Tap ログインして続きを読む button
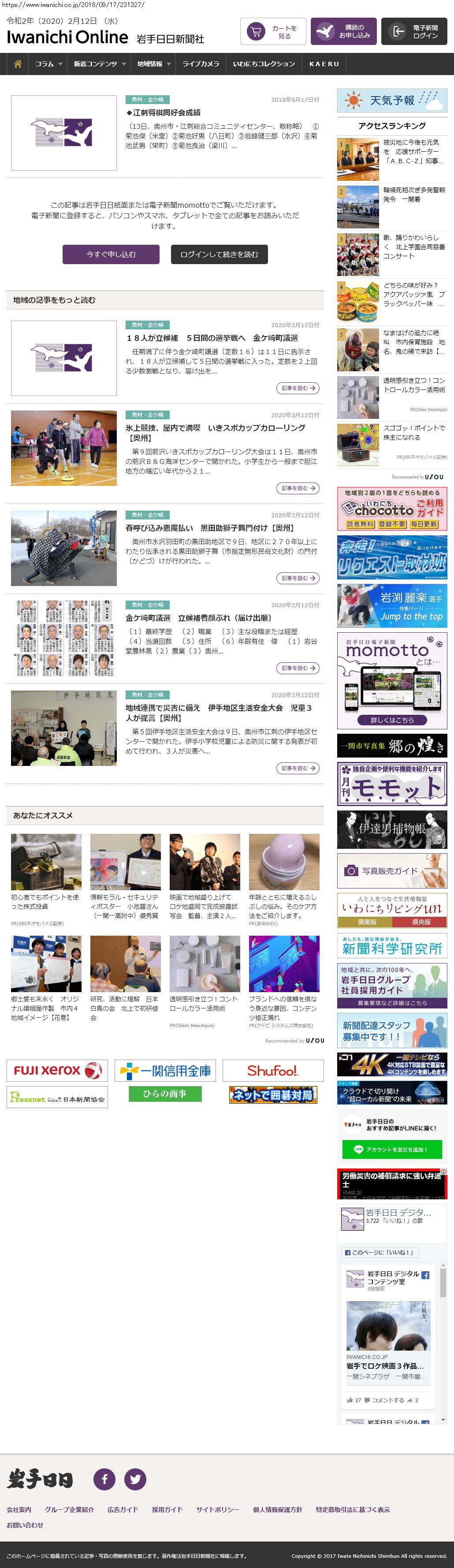The image size is (454, 1568). click(219, 254)
